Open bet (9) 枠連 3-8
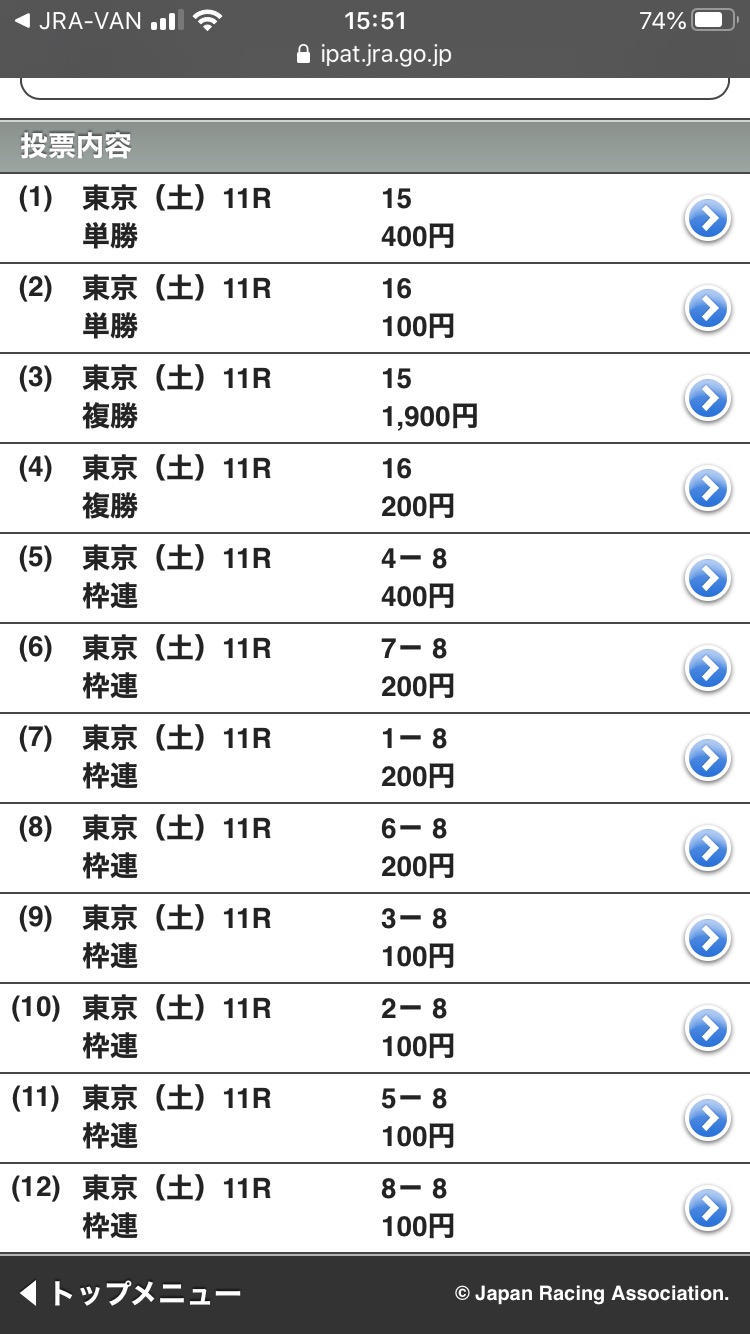 tap(707, 938)
